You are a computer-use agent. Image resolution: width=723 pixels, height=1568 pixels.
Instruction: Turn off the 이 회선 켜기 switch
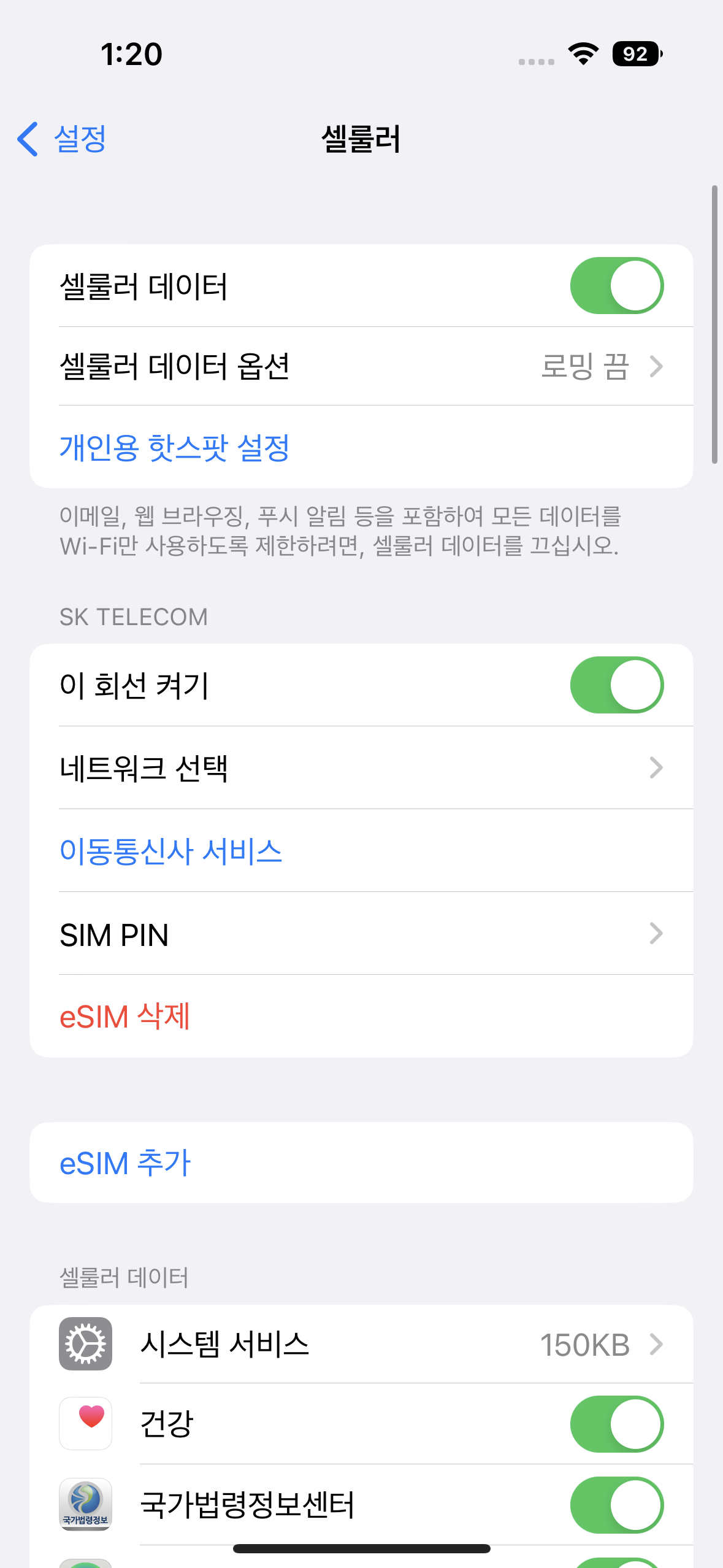coord(616,685)
